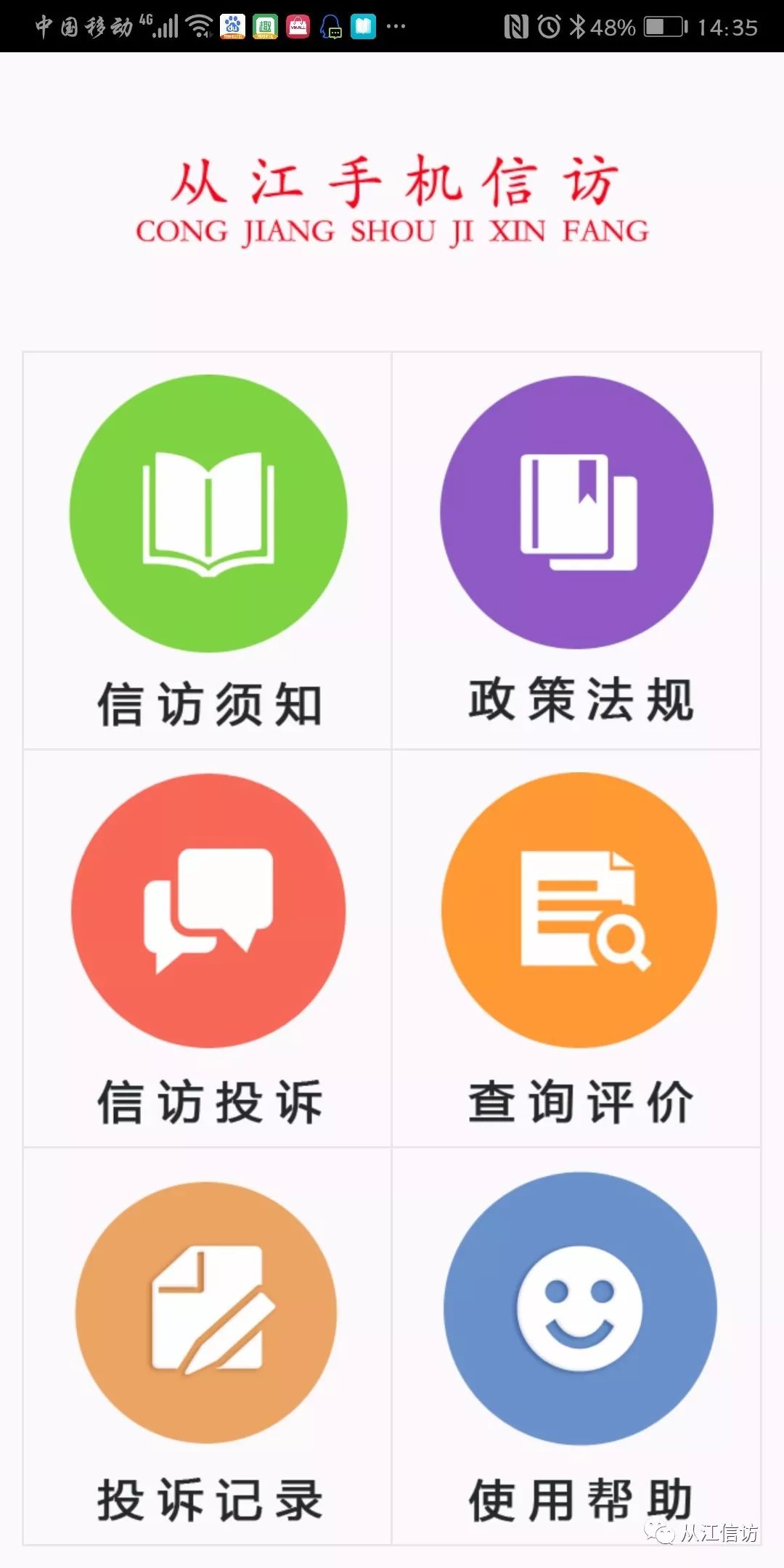The image size is (784, 1568).
Task: Open 政策法规 policies and regulations
Action: pos(576,551)
